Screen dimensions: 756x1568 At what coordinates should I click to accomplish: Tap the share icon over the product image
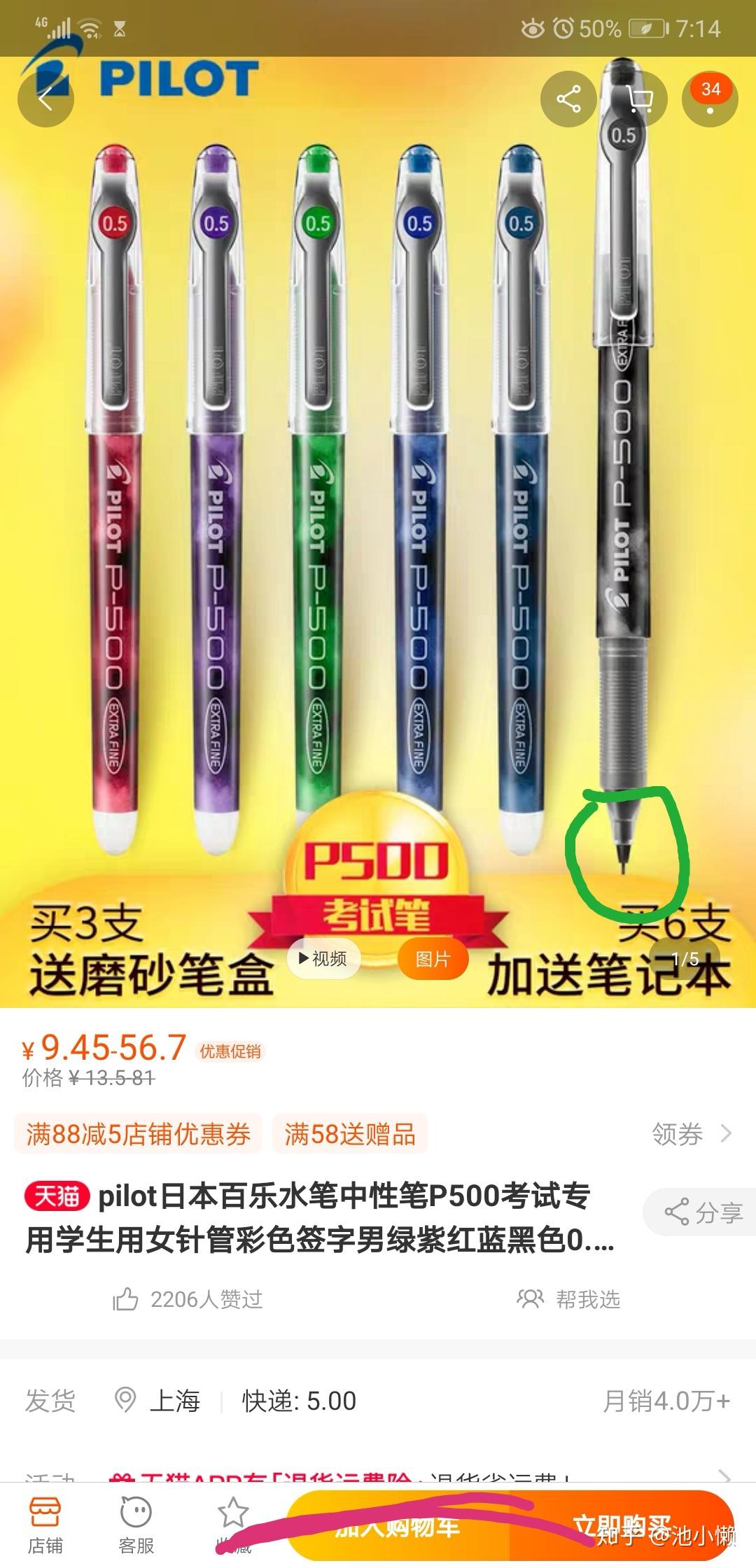click(568, 99)
